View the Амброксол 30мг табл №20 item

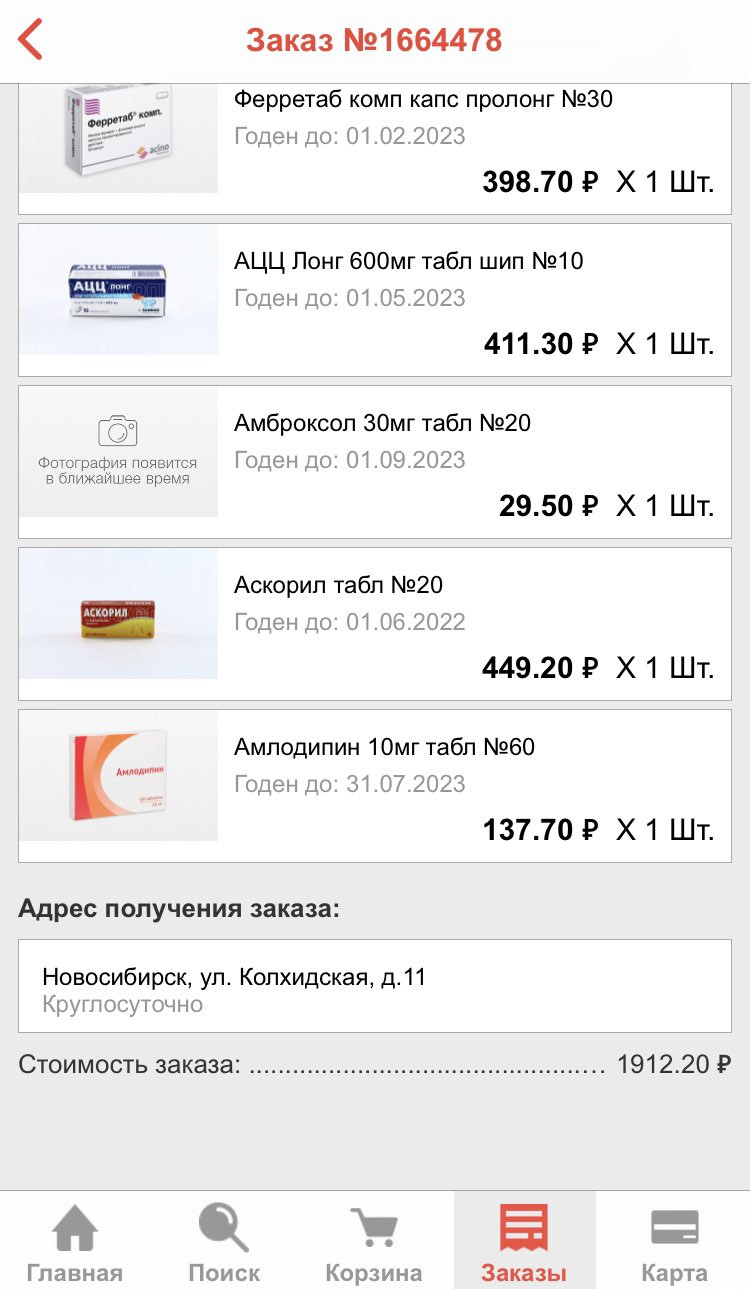(375, 462)
